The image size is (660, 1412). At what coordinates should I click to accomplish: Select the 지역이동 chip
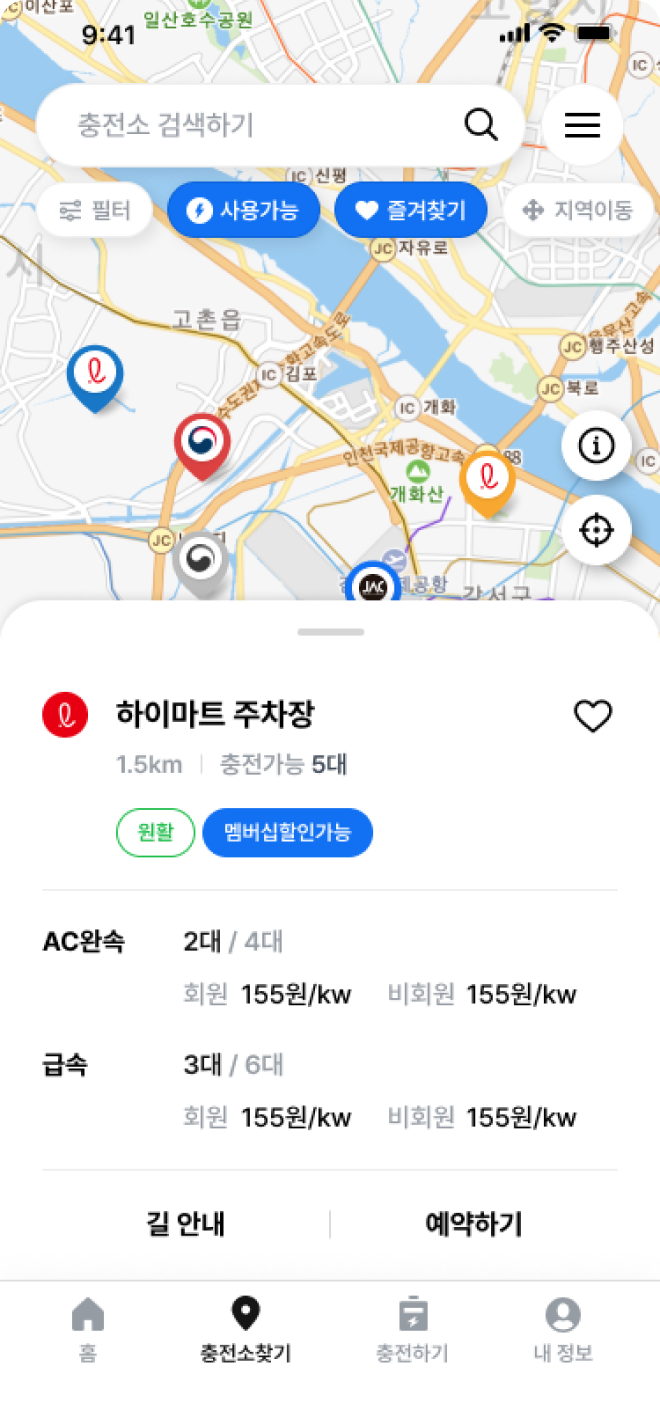pyautogui.click(x=578, y=211)
